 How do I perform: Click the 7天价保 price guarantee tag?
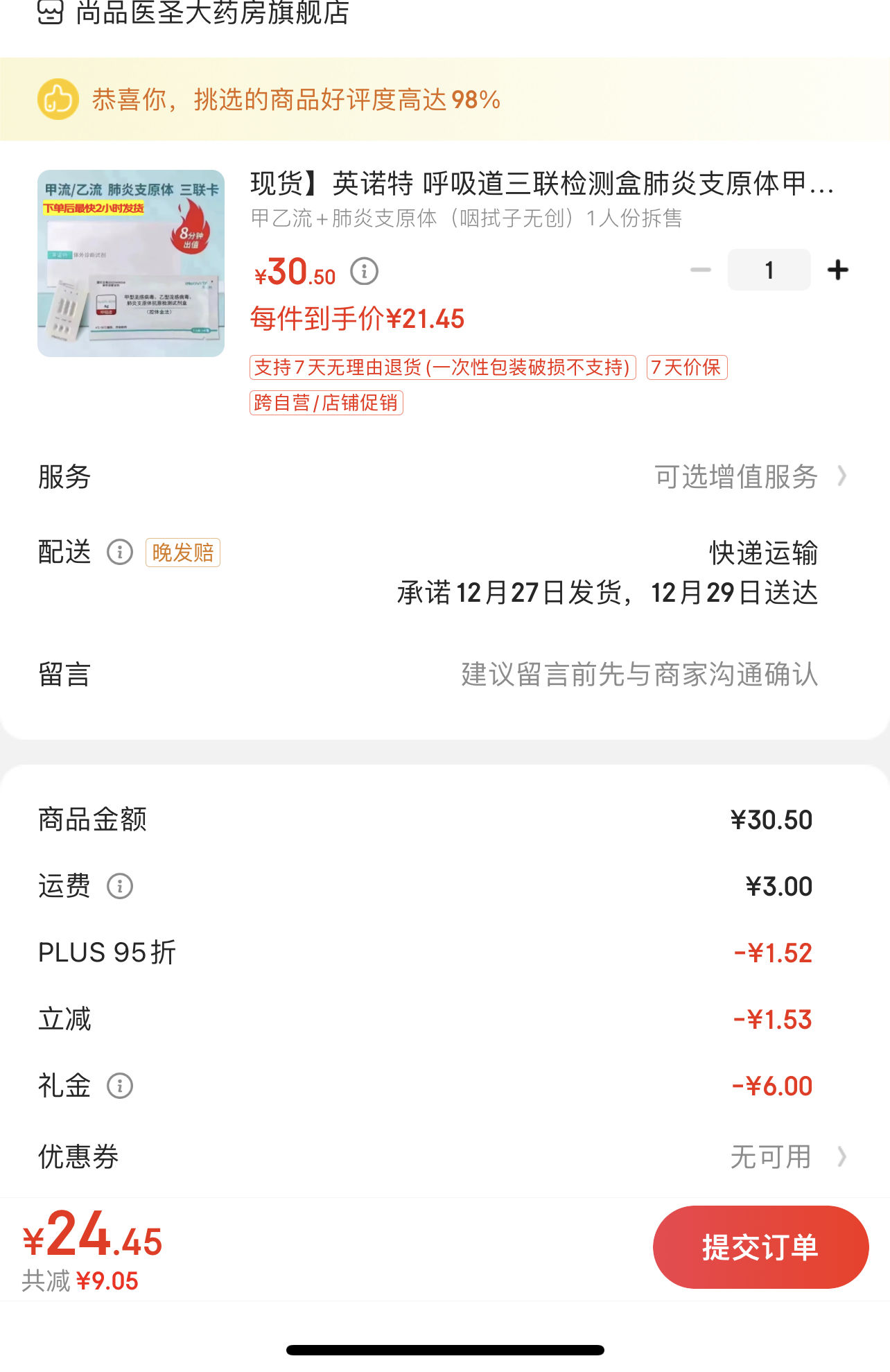pos(686,368)
